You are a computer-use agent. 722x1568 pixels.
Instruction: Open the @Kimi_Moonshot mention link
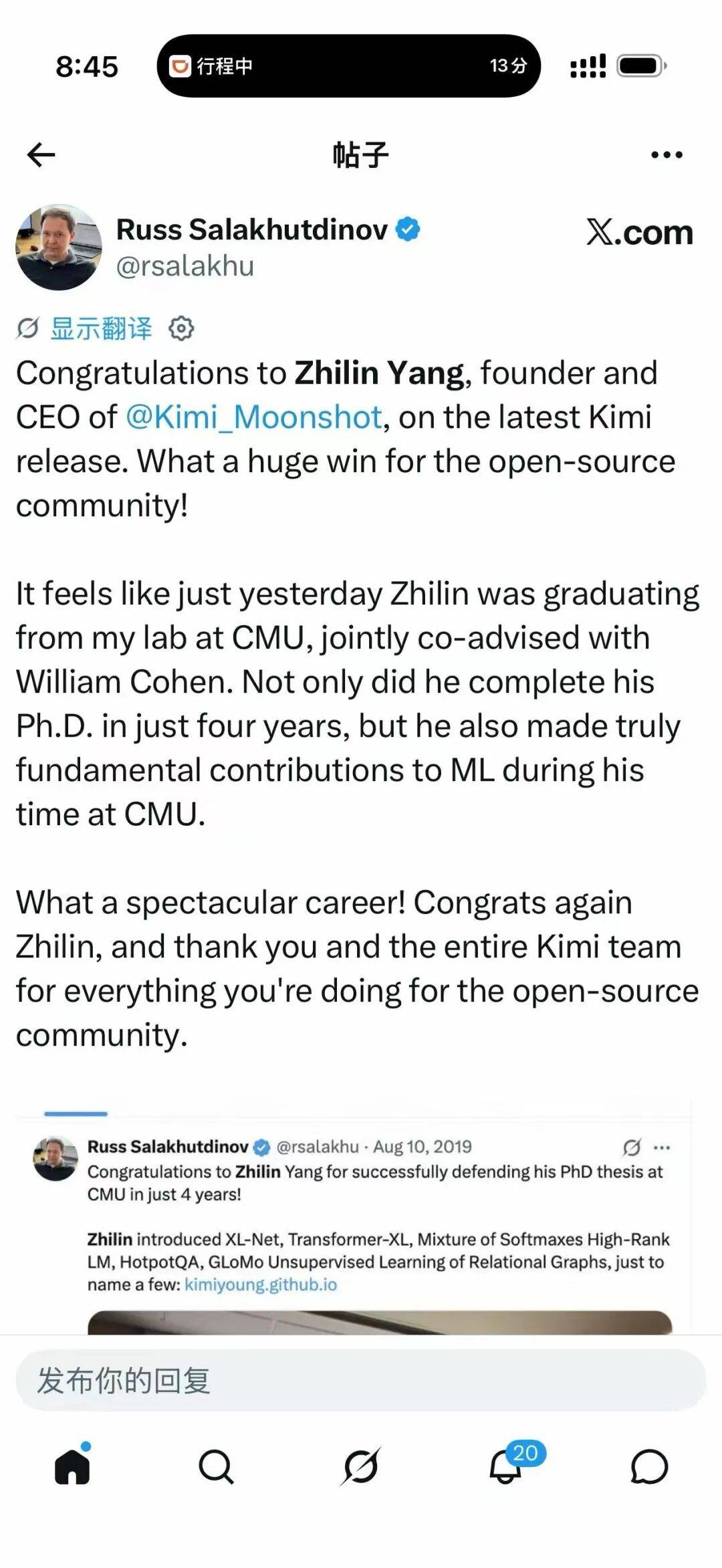[254, 417]
